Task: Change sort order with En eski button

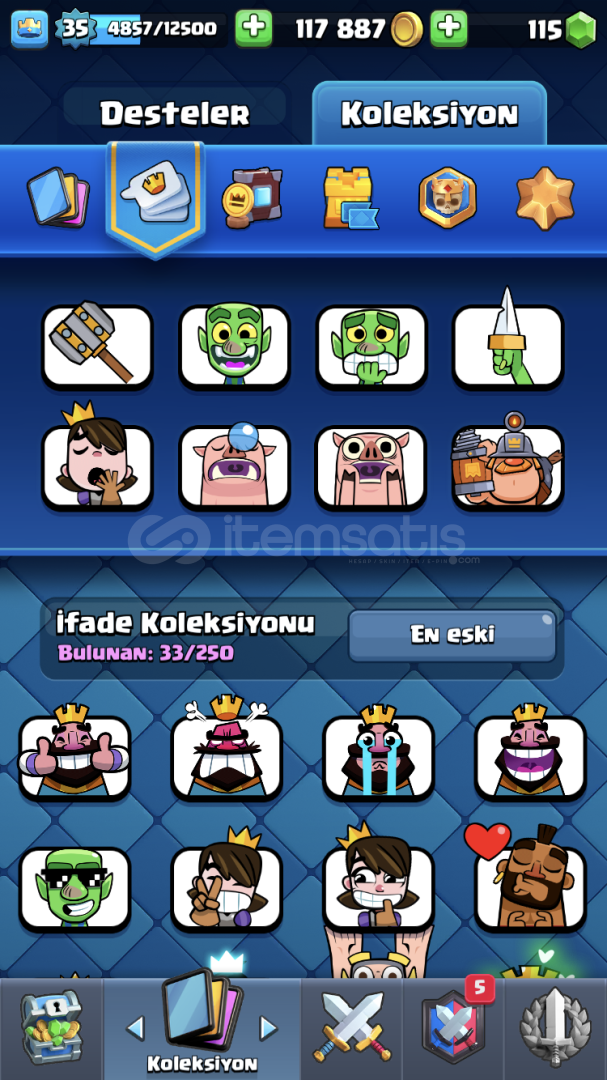Action: click(x=452, y=634)
